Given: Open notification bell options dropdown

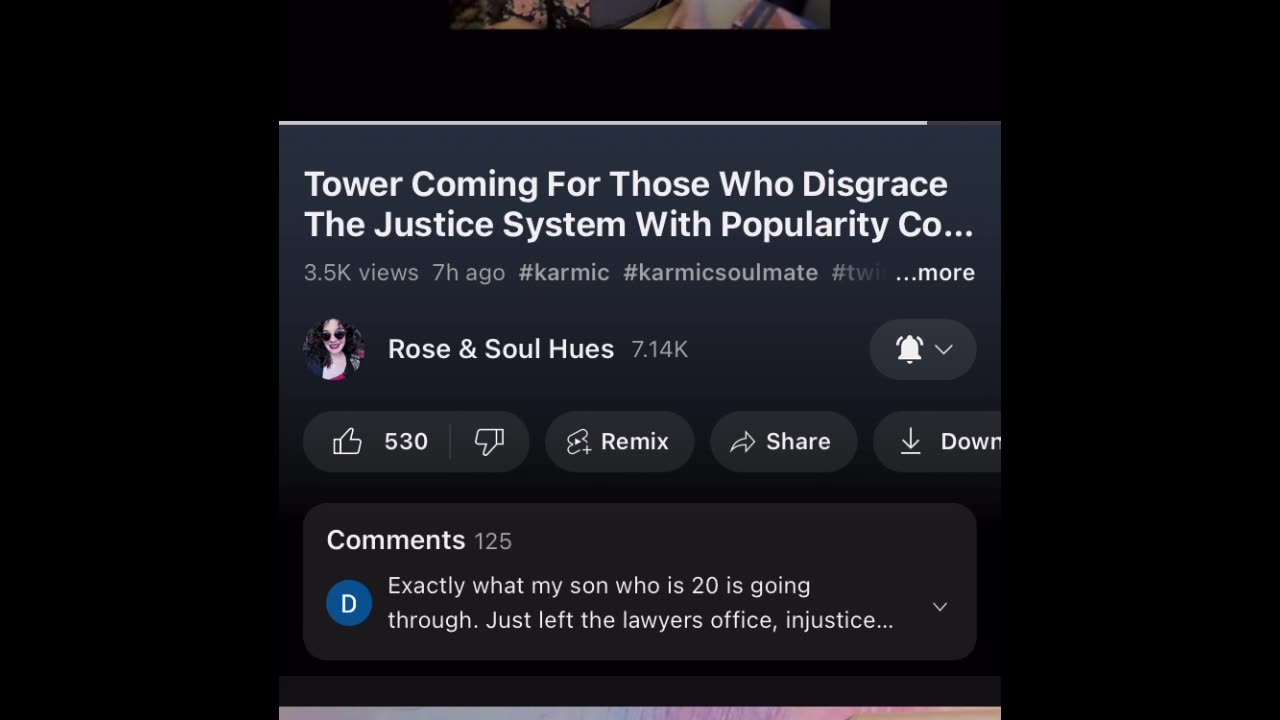Looking at the screenshot, I should click(x=922, y=349).
